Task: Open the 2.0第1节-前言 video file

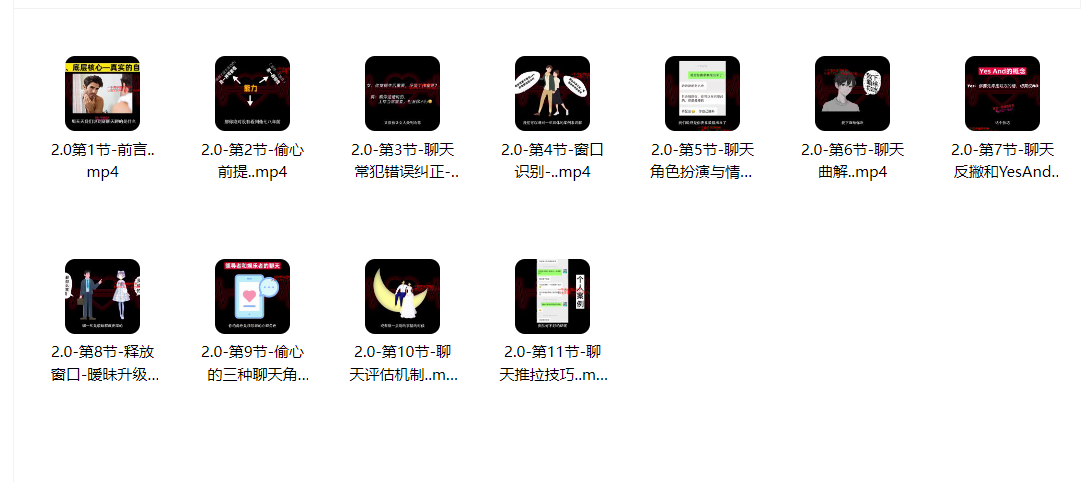Action: (x=102, y=93)
